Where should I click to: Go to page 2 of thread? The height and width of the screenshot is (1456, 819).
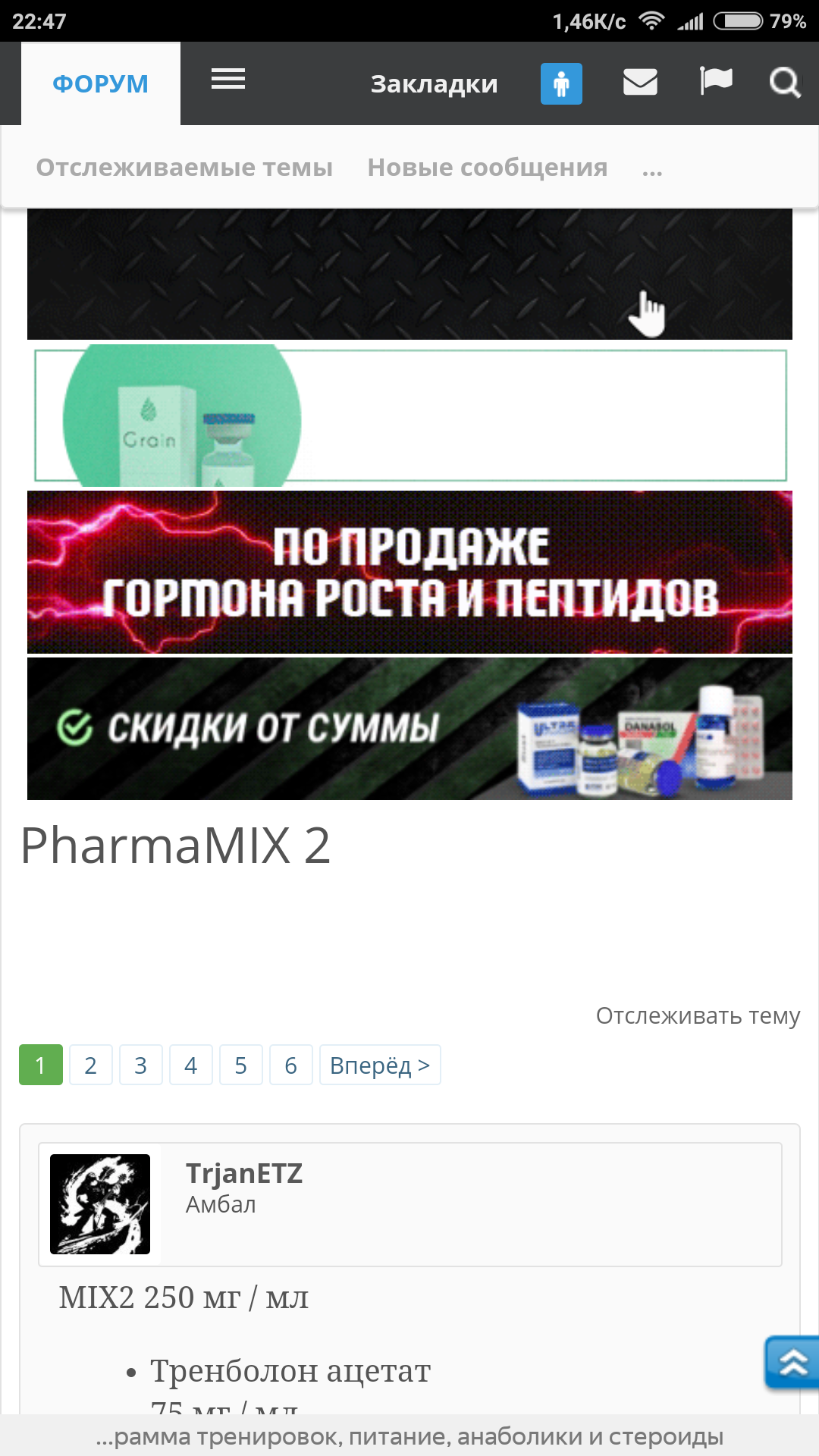click(x=91, y=1065)
